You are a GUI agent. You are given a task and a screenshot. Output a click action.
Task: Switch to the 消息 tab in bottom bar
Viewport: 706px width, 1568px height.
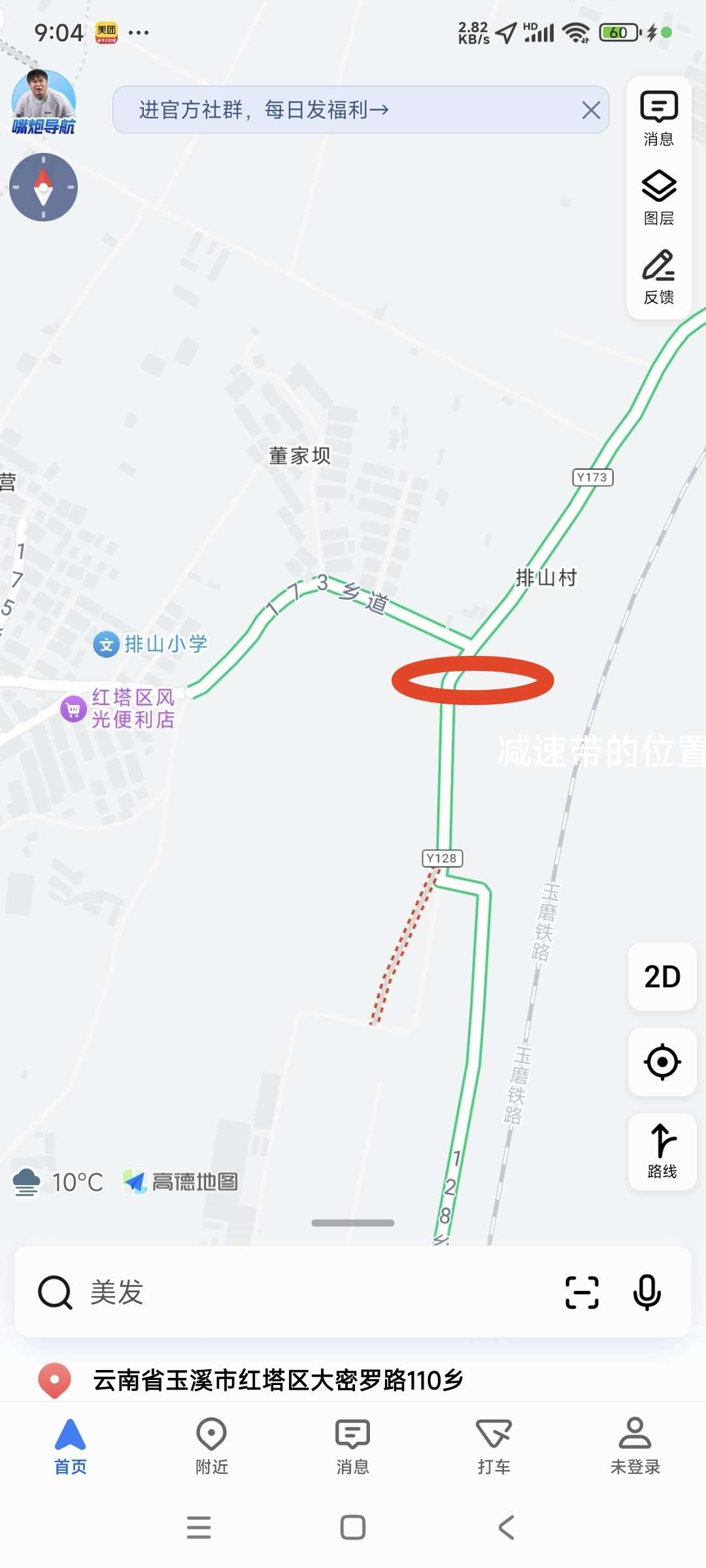point(353,1446)
